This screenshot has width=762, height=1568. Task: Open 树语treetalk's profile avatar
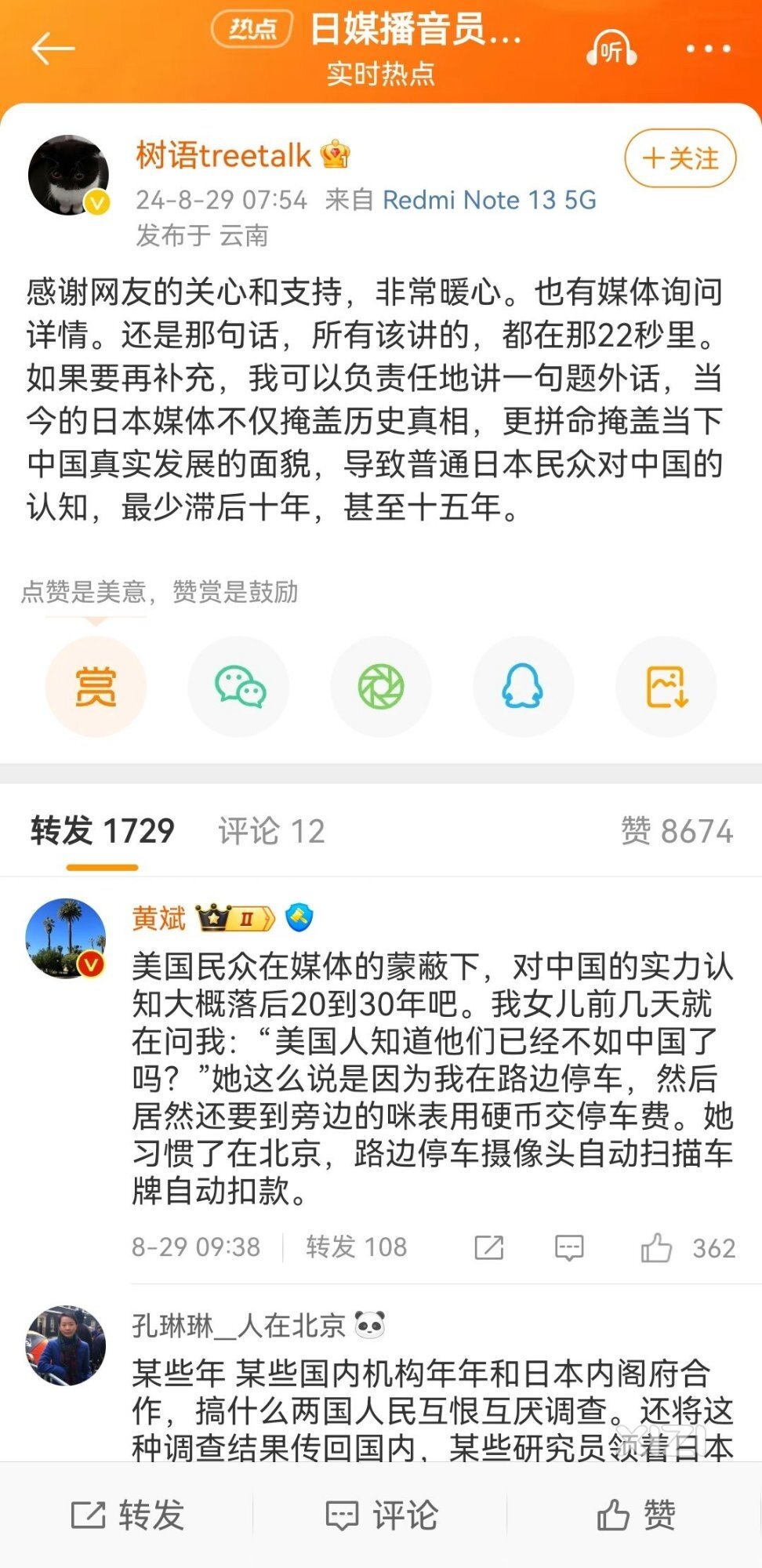(x=68, y=174)
